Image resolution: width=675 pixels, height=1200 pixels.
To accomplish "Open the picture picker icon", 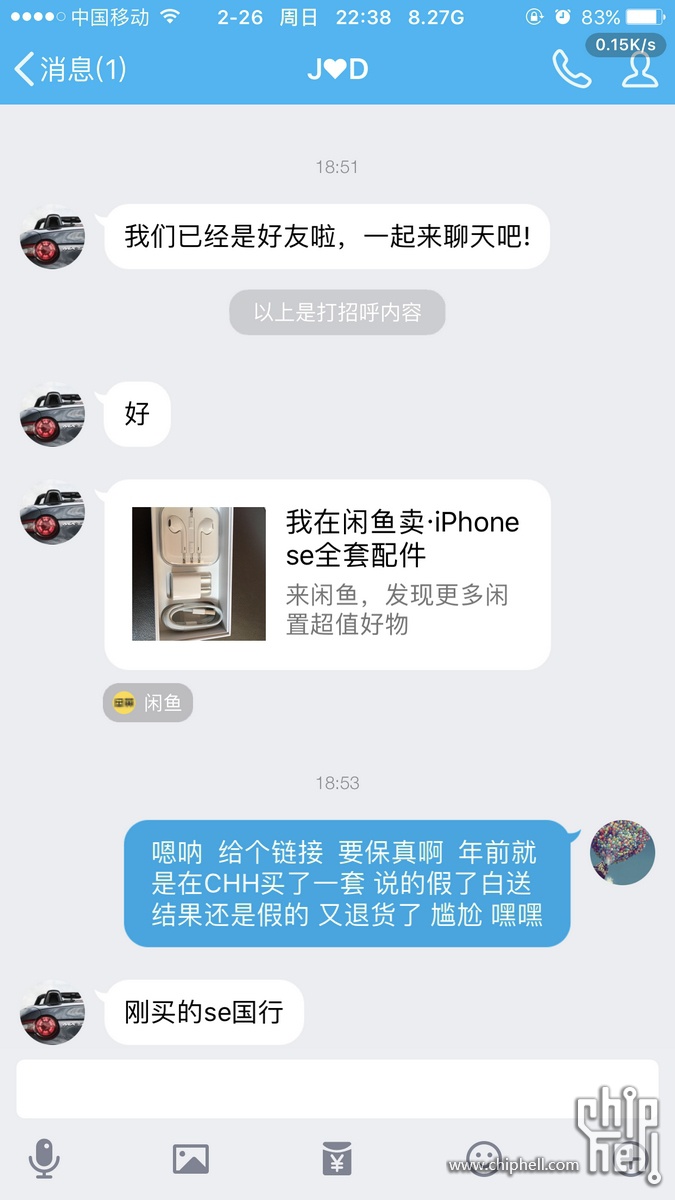I will tap(191, 1159).
